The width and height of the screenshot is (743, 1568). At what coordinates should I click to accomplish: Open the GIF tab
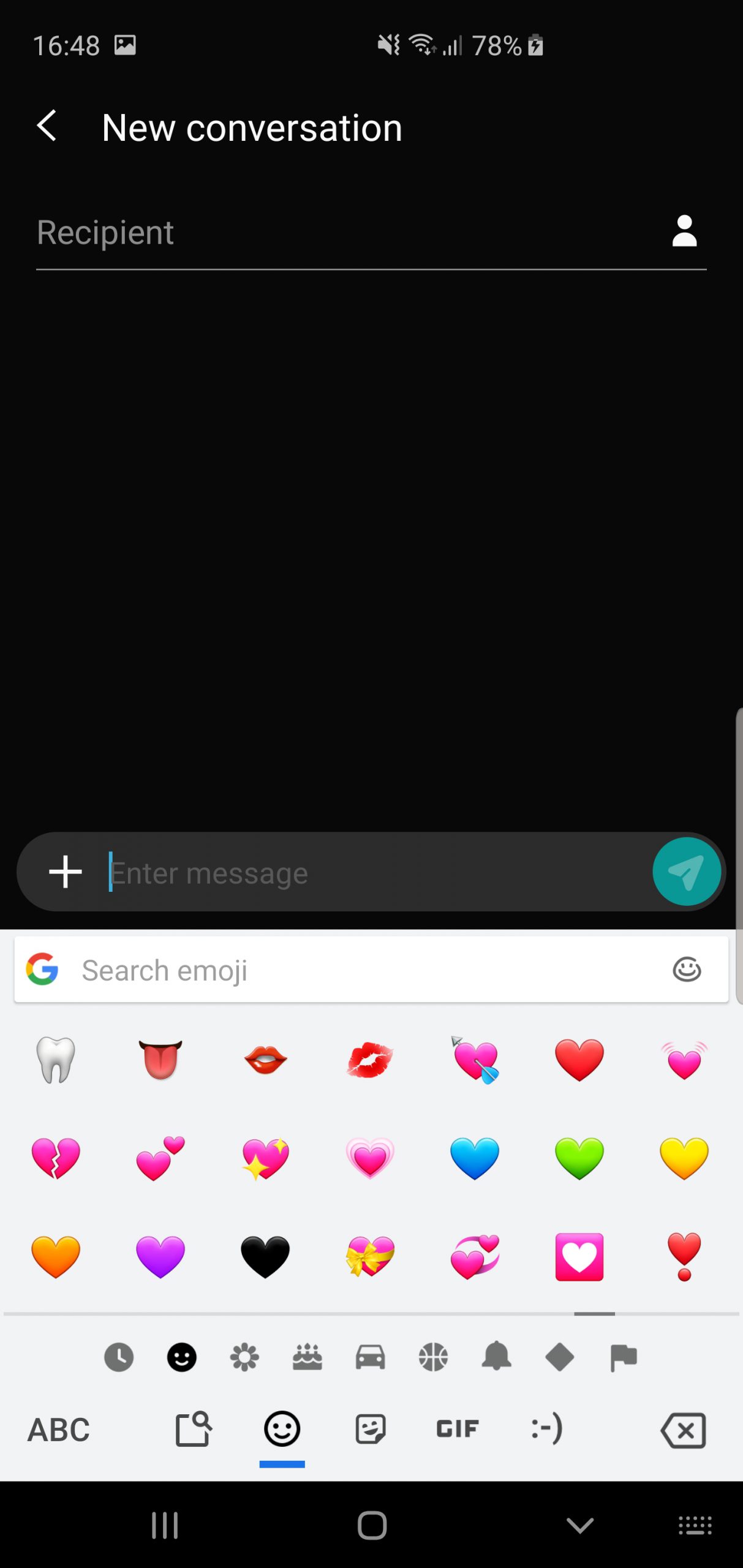[x=458, y=1429]
